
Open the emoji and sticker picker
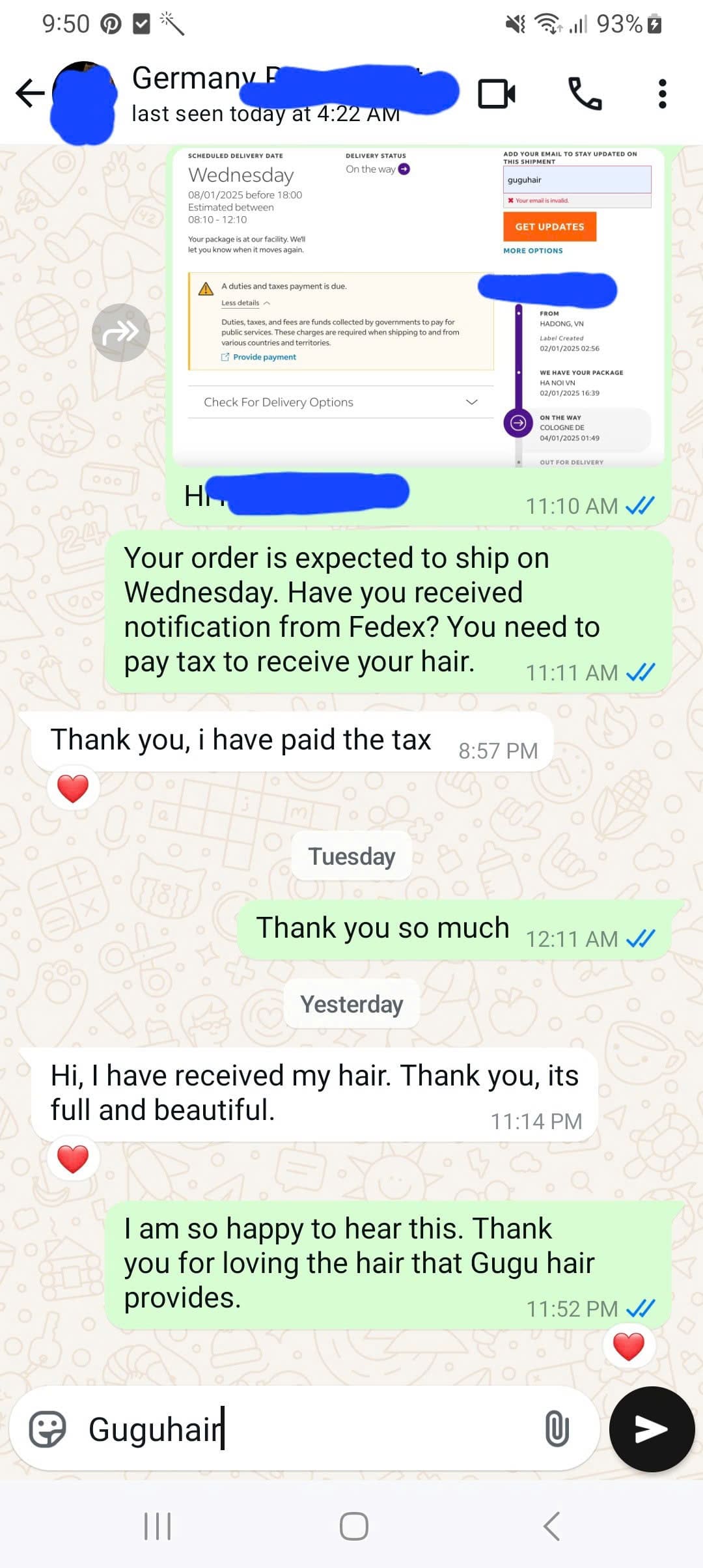tap(48, 1429)
